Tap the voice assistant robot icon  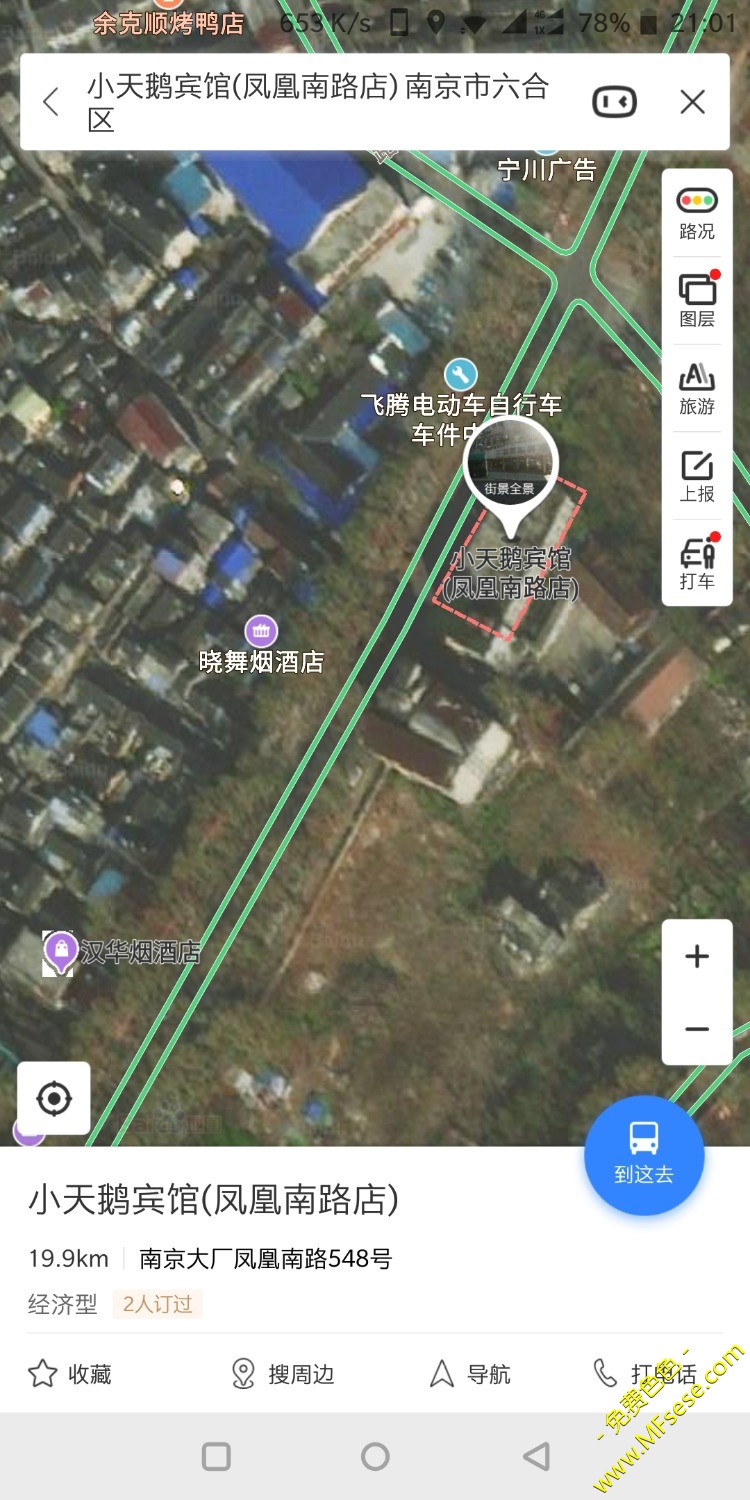(614, 102)
